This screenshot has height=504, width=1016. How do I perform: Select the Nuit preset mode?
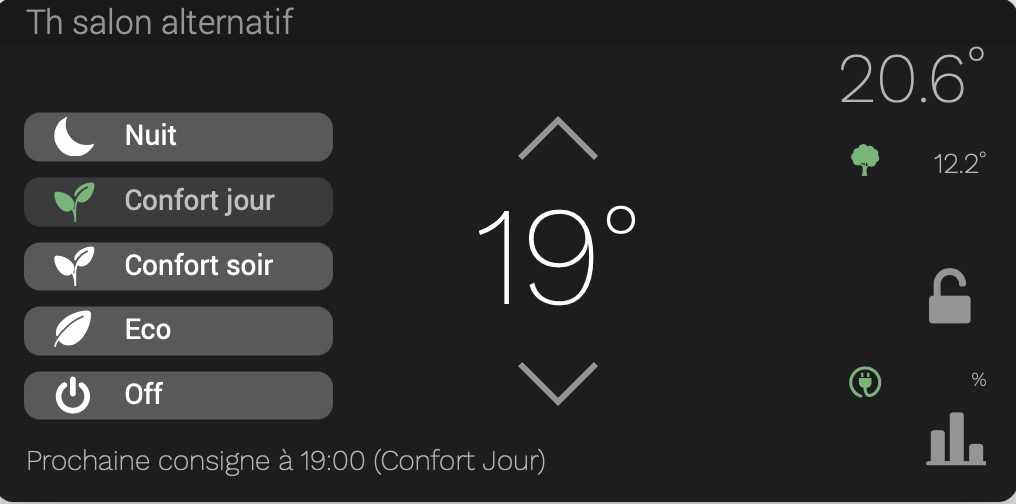[x=178, y=137]
